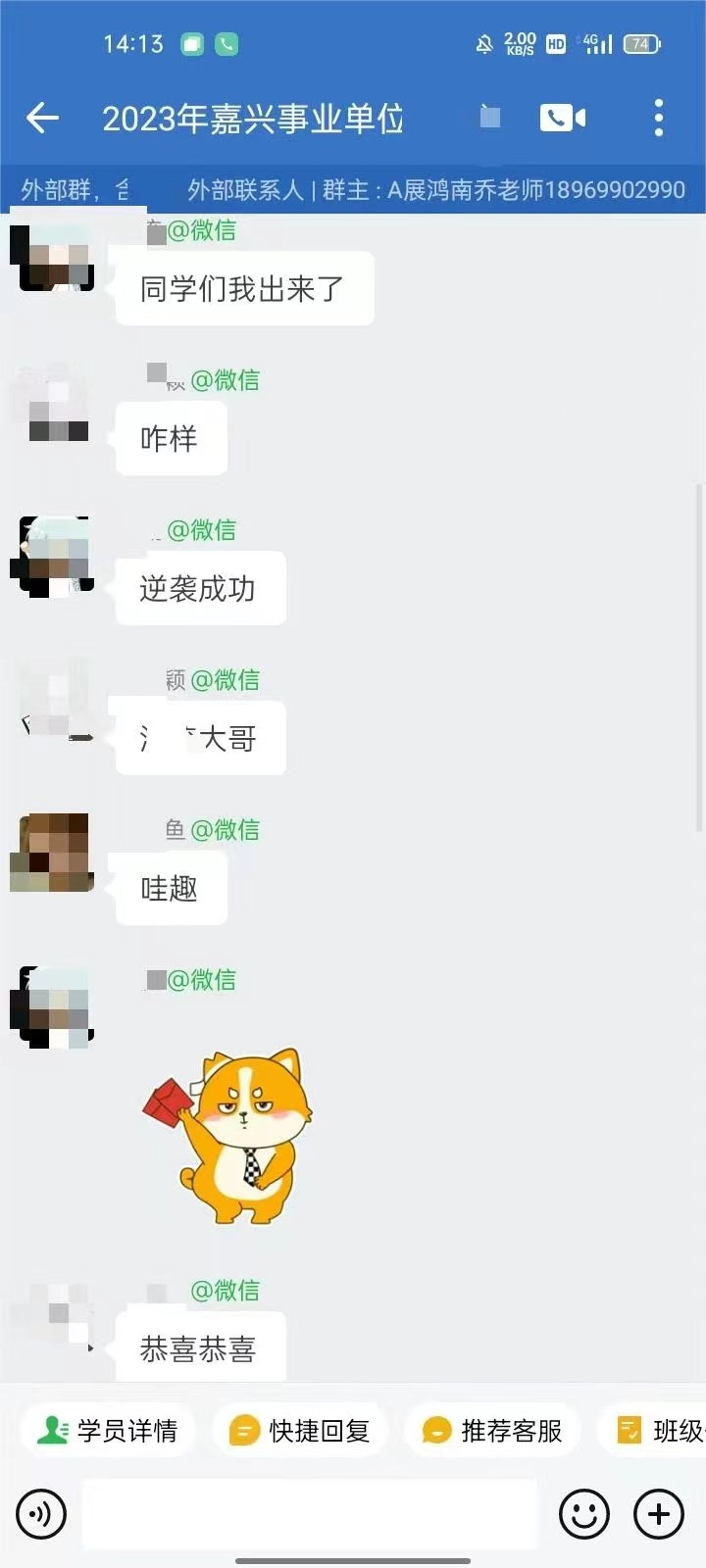Select 推荐客服 recommend customer service

492,1431
